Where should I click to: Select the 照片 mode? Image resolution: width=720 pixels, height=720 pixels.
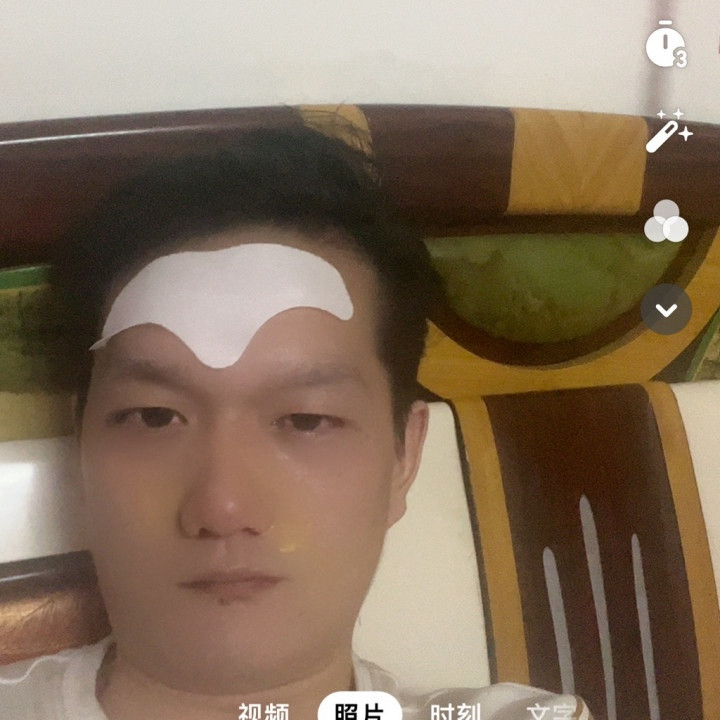[359, 711]
